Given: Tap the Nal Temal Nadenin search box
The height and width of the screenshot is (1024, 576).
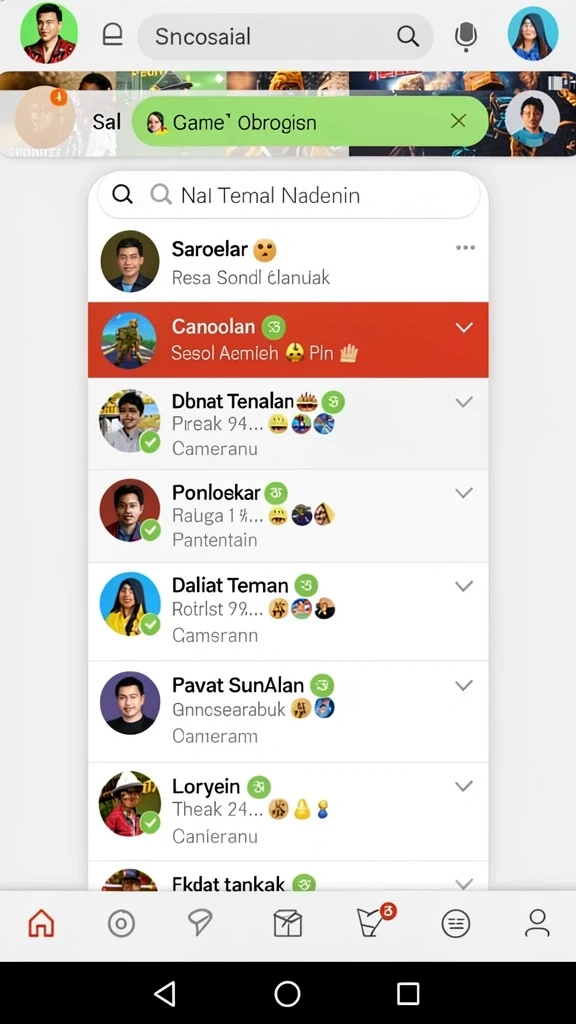Looking at the screenshot, I should (x=288, y=195).
